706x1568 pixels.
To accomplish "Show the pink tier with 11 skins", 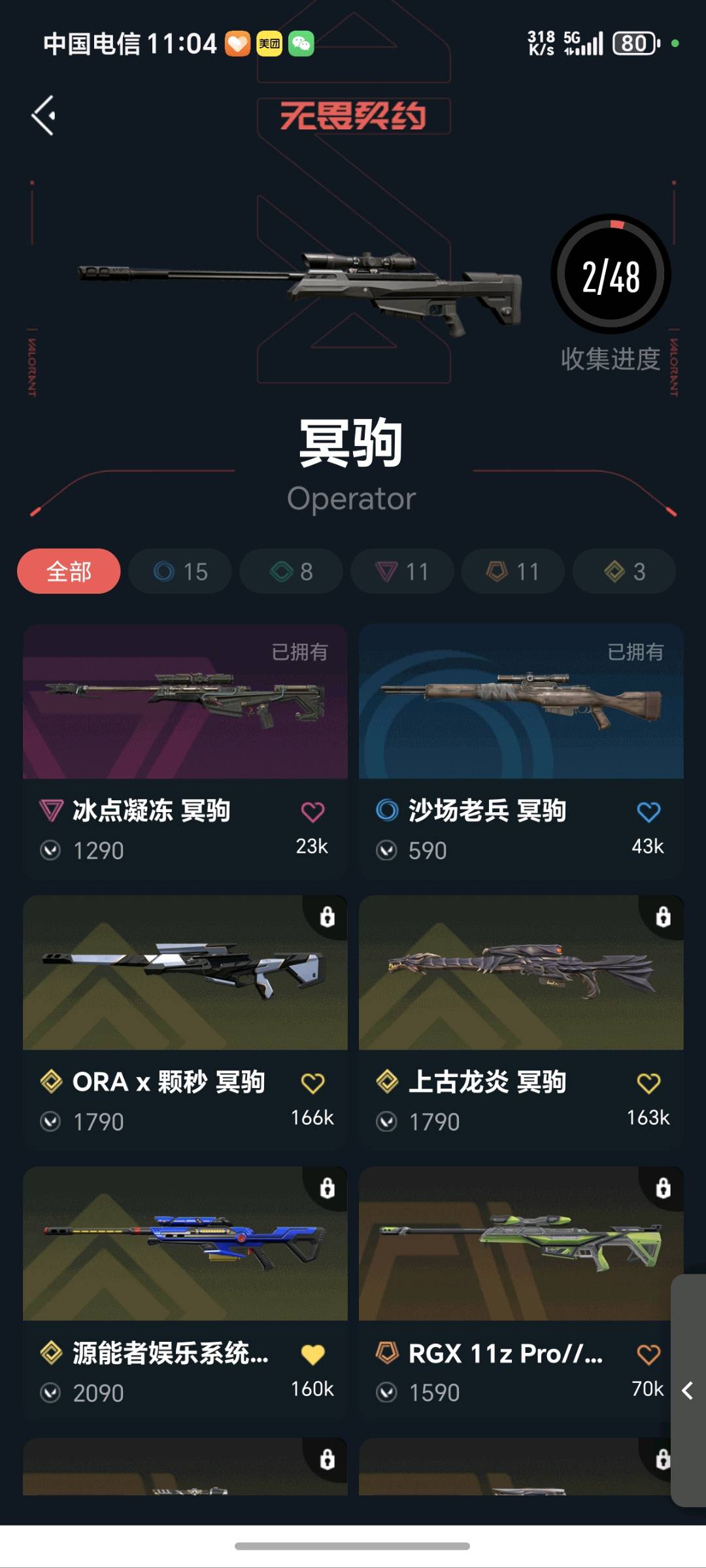I will tap(402, 571).
